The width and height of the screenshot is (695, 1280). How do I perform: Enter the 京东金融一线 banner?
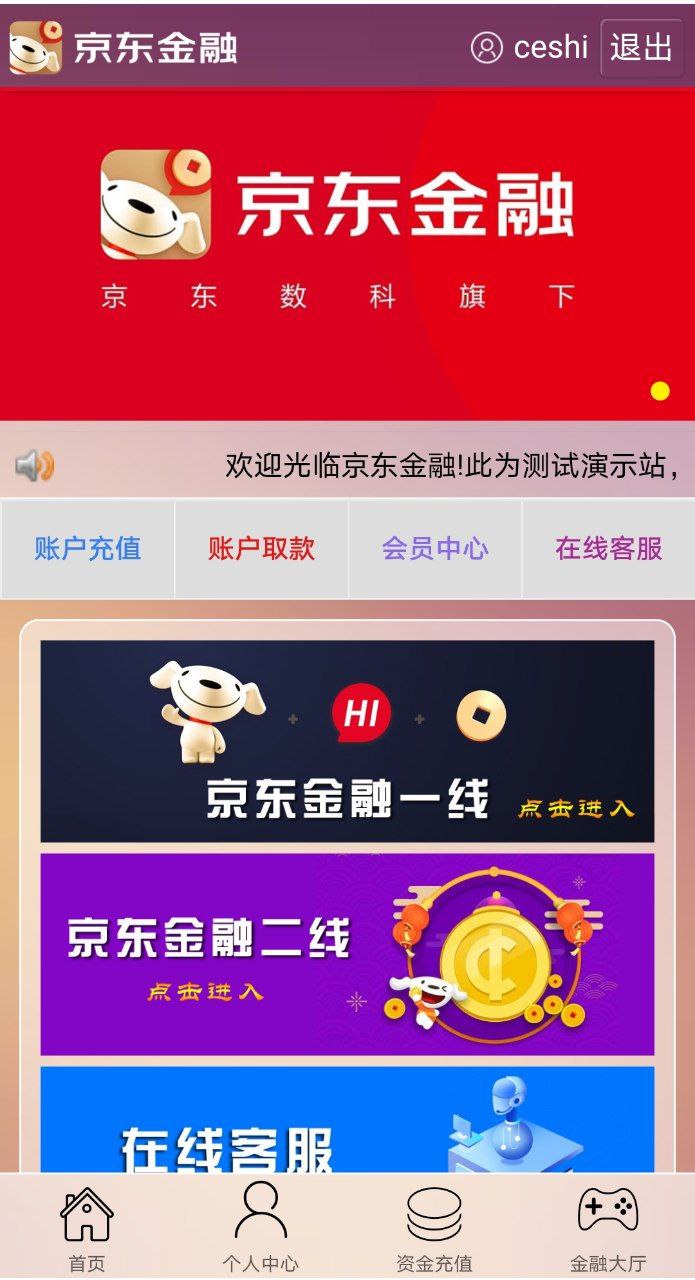tap(347, 741)
